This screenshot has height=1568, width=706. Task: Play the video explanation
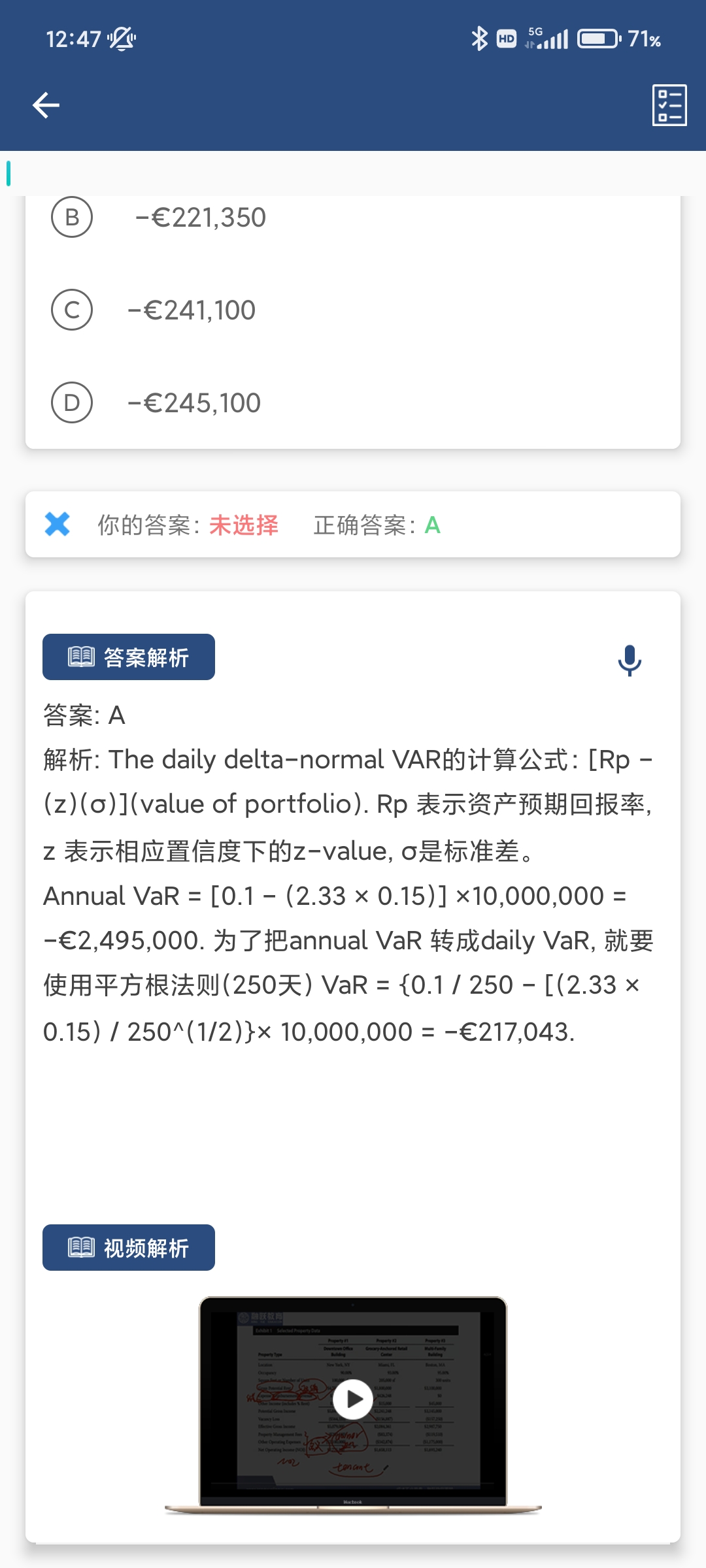coord(353,1399)
